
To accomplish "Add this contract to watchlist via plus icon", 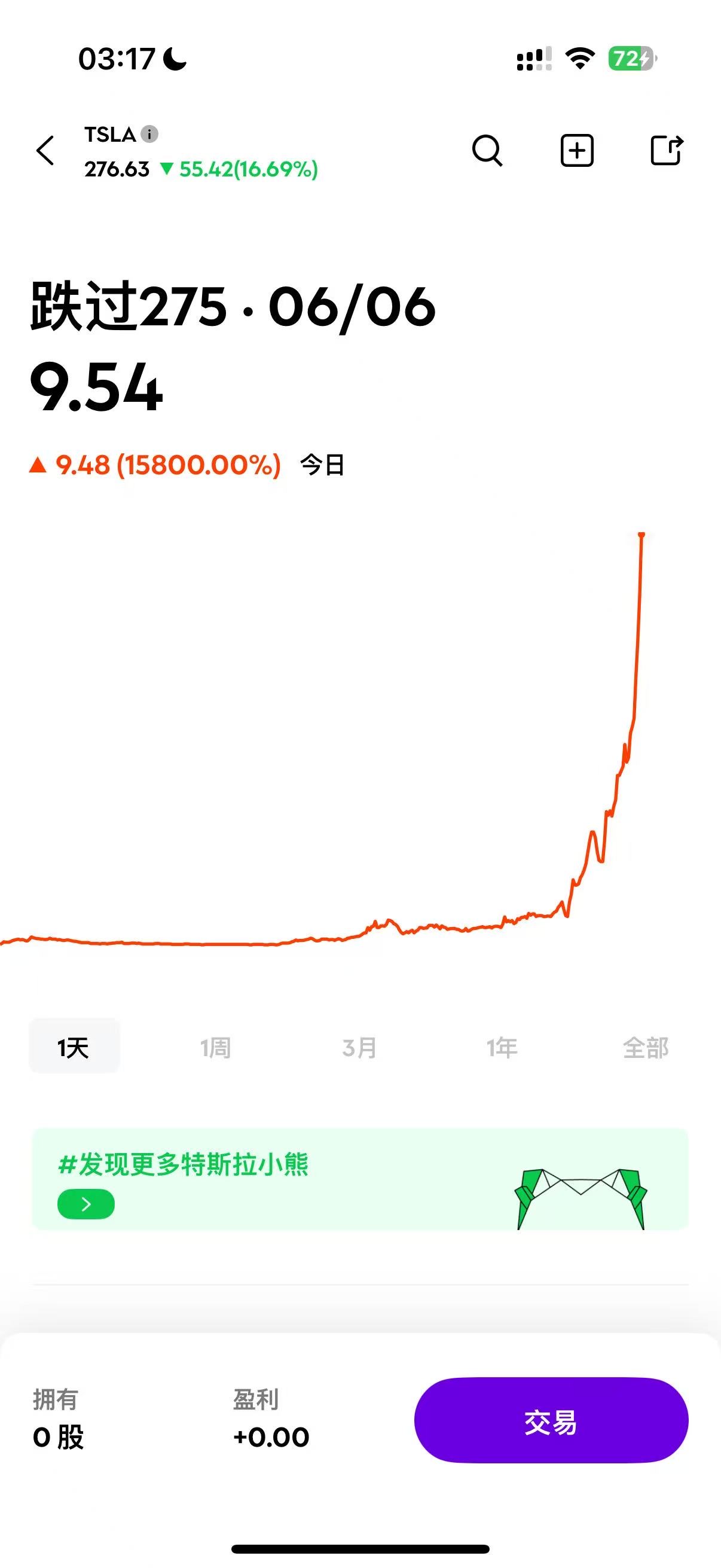I will point(577,150).
